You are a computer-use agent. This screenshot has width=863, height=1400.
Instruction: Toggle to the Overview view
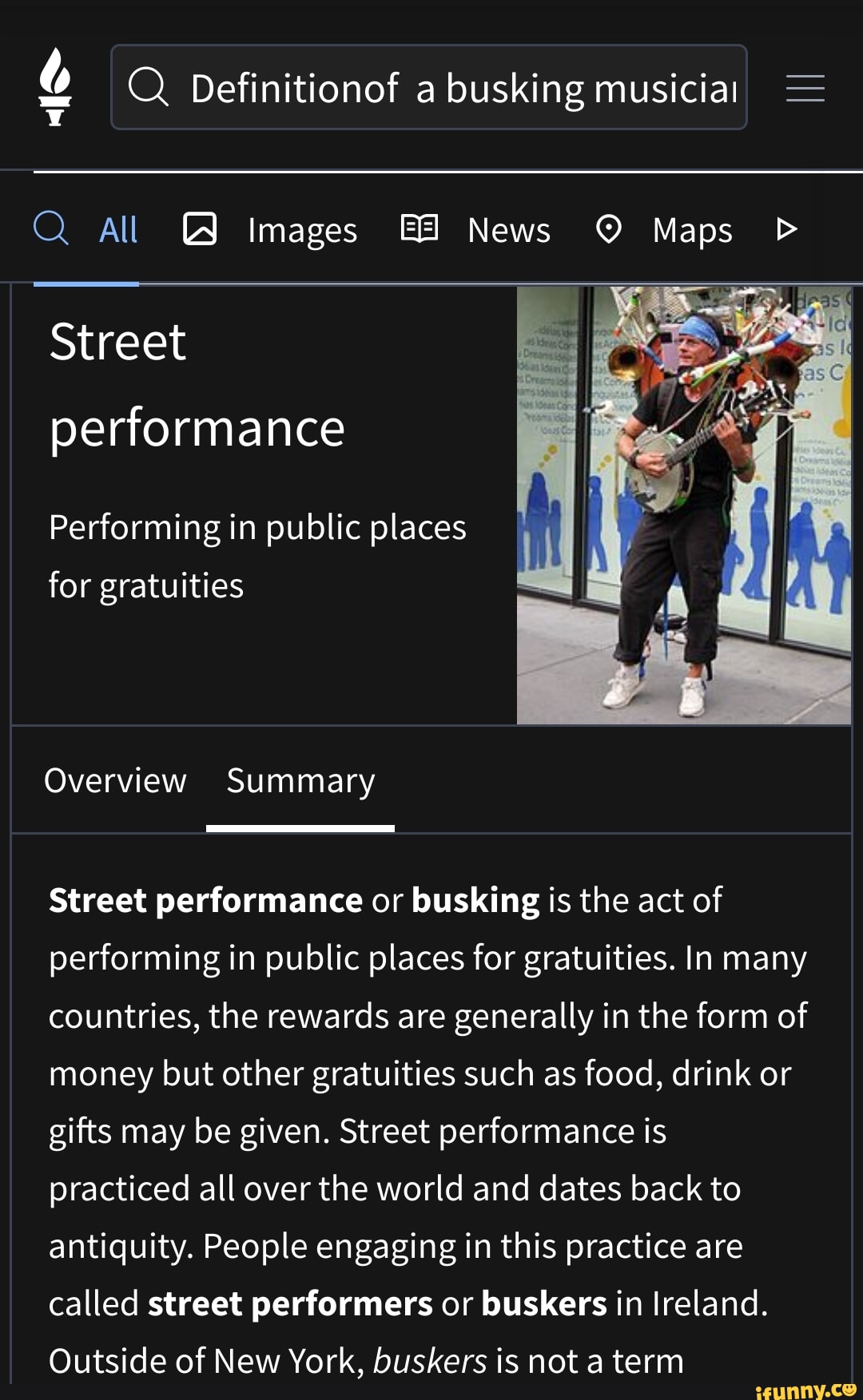pos(114,780)
